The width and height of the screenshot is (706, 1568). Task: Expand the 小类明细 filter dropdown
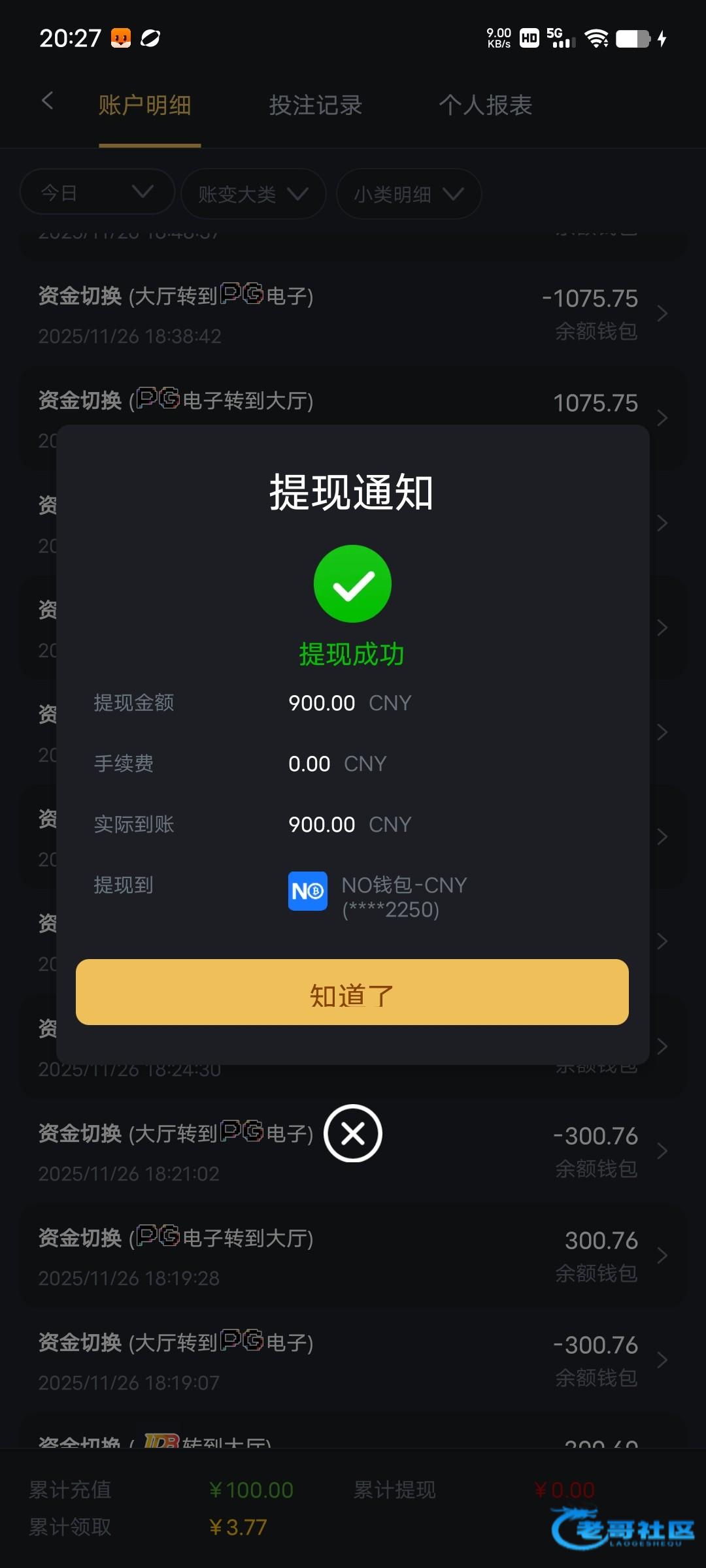pos(409,194)
